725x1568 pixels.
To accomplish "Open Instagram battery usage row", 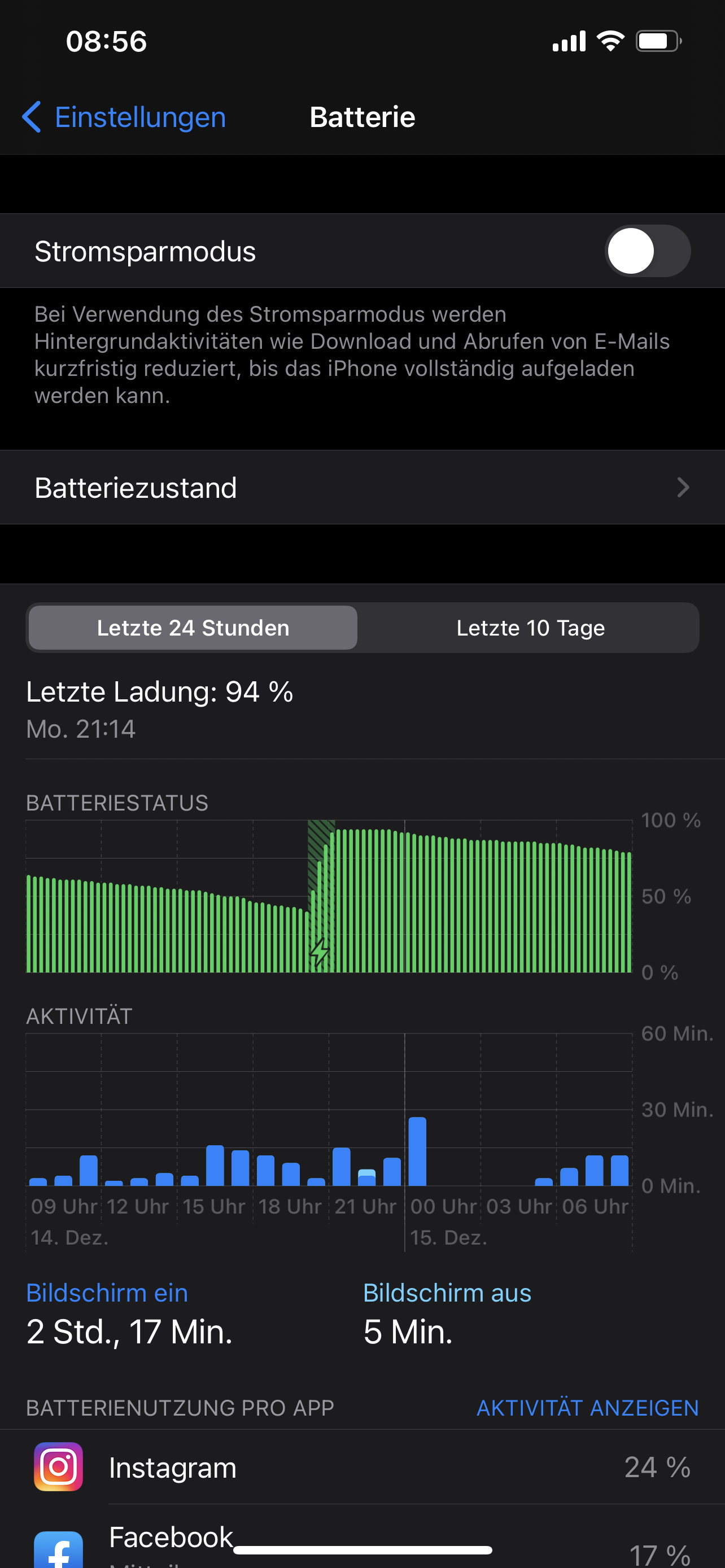I will coord(362,1467).
